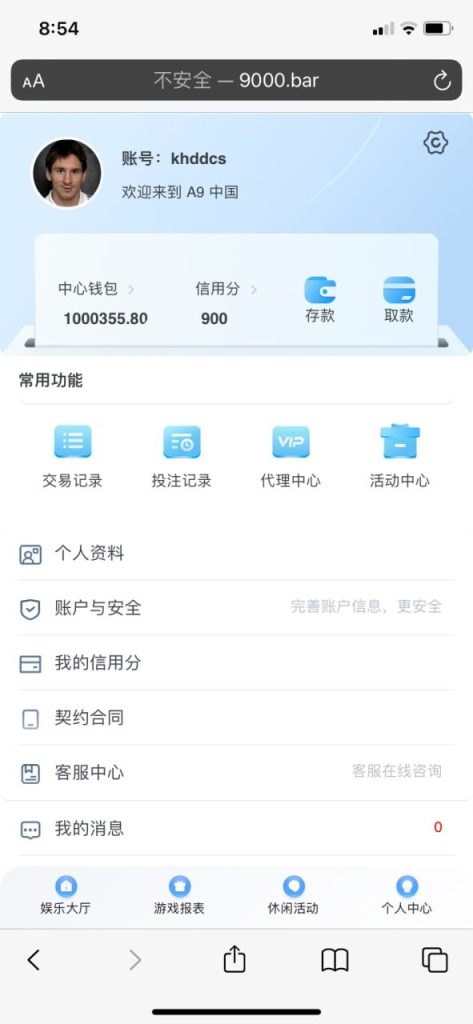The height and width of the screenshot is (1024, 473).
Task: Reload the page in Safari
Action: [x=442, y=81]
